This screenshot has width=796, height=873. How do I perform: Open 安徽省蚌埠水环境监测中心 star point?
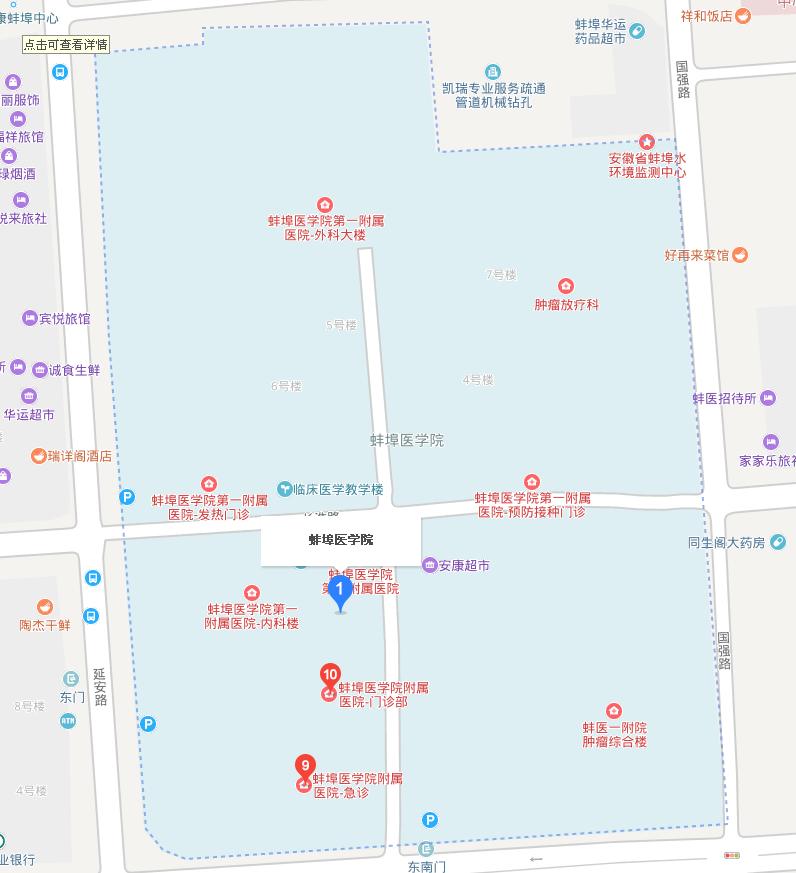point(647,142)
